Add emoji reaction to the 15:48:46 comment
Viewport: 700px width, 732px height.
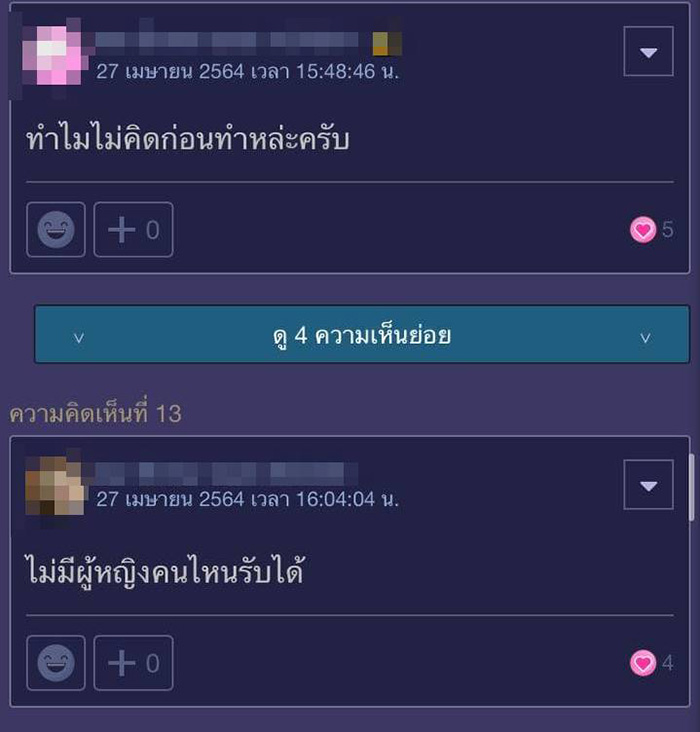click(x=56, y=230)
